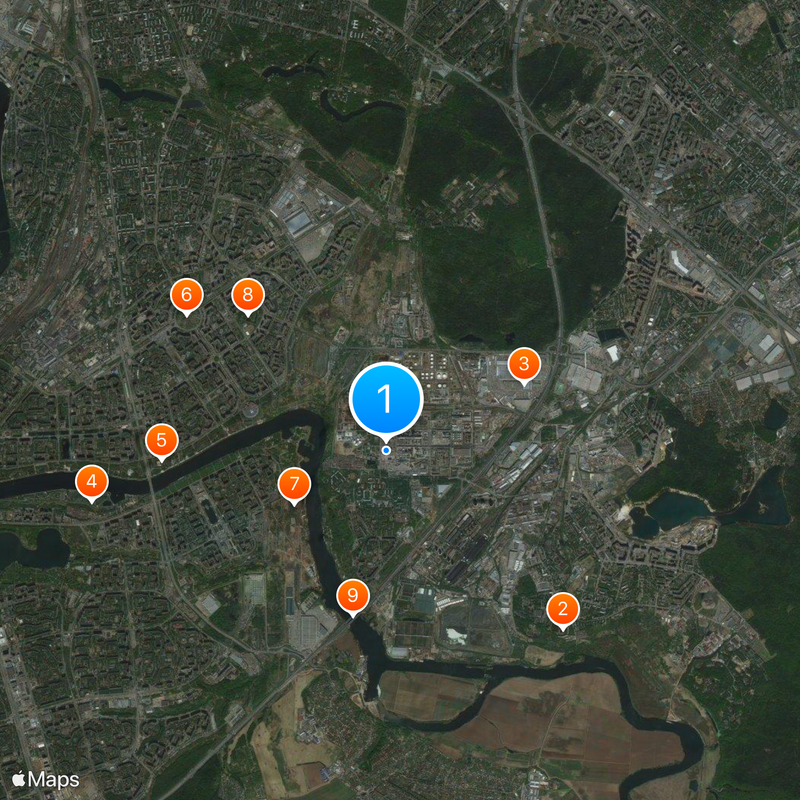Viewport: 800px width, 800px height.
Task: Tap orange map pin number 2
Action: coord(563,608)
